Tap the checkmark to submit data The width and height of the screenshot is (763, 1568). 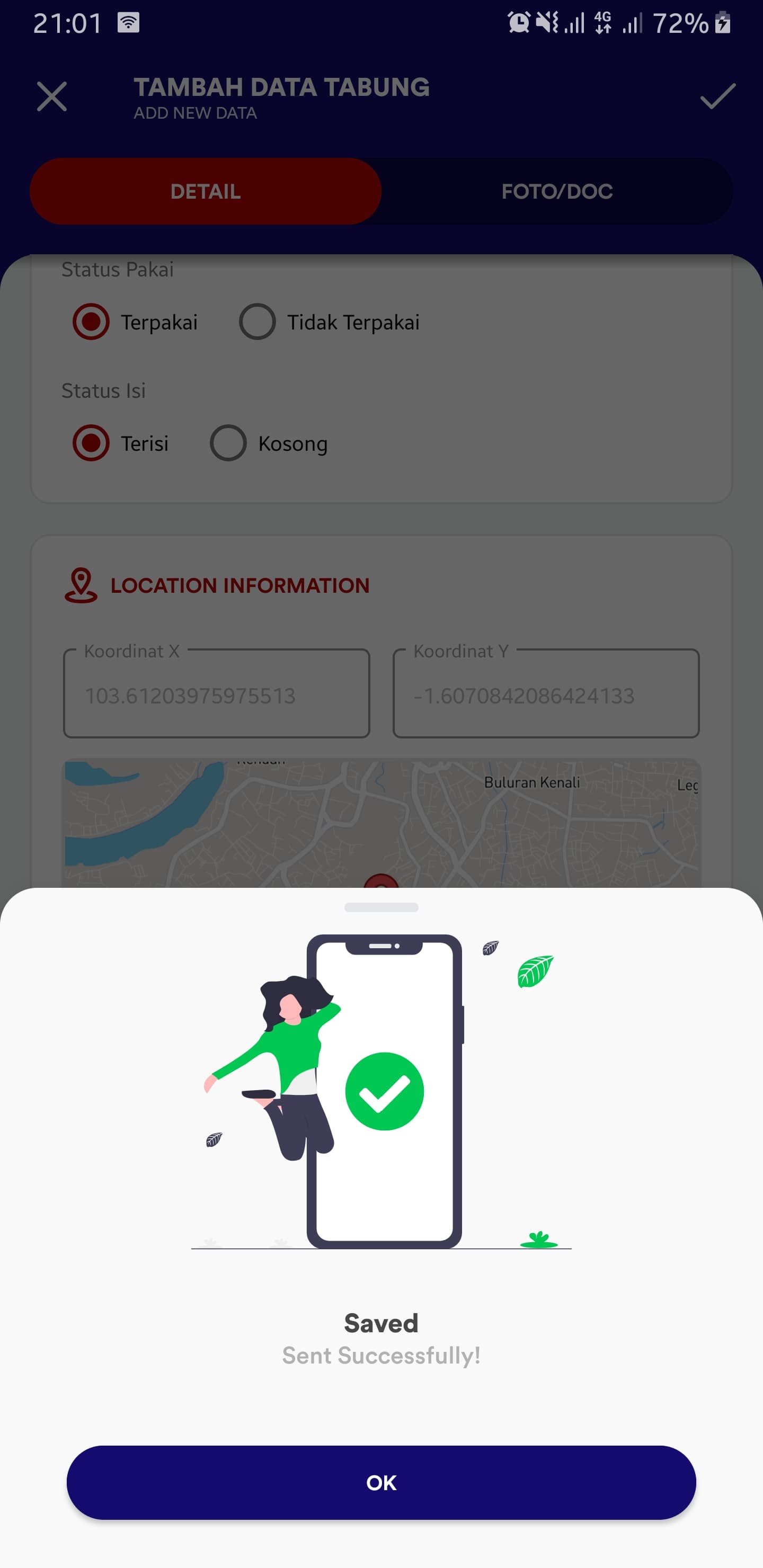click(x=717, y=97)
